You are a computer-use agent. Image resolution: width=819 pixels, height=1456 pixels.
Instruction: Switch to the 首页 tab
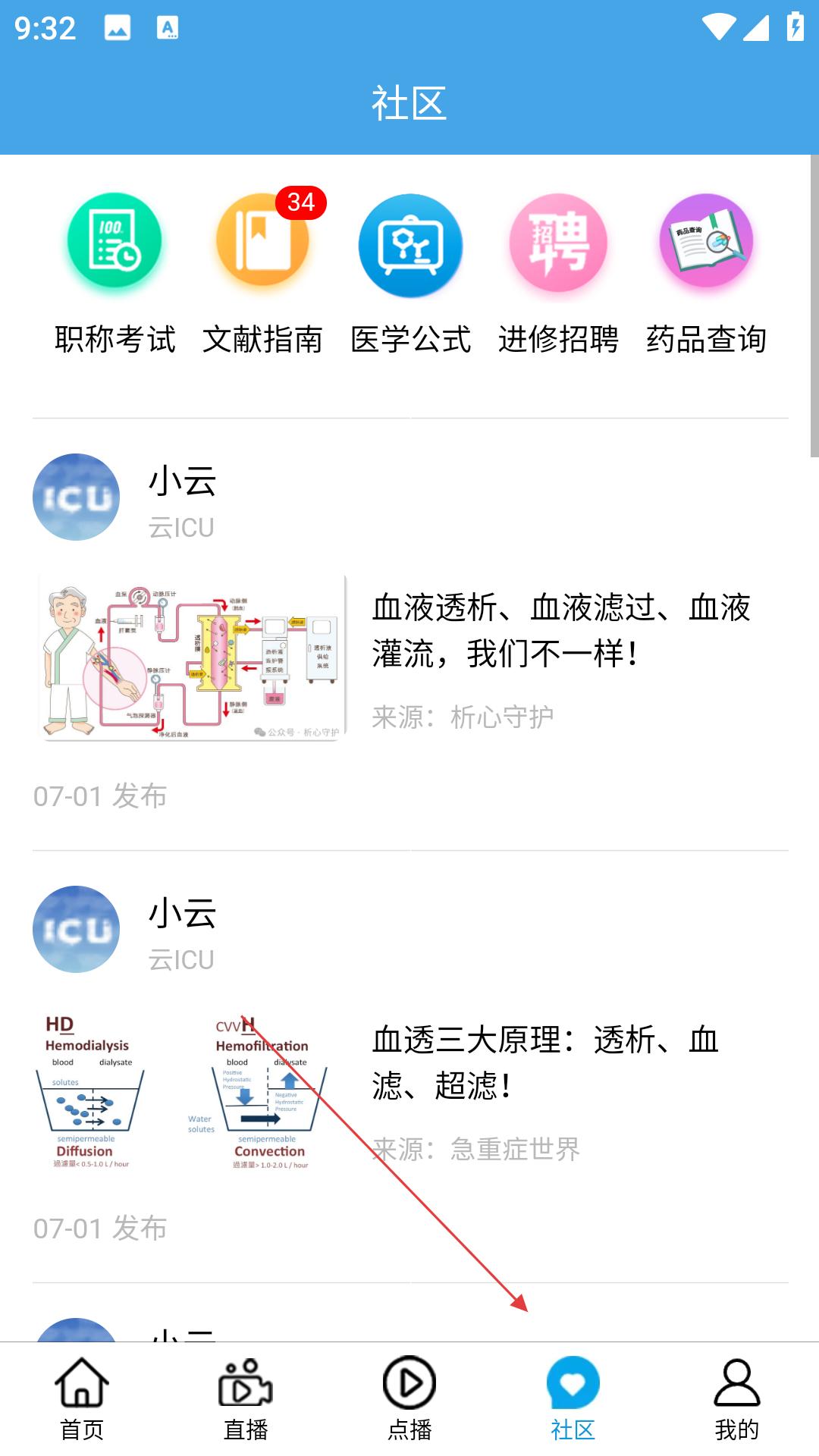82,1399
